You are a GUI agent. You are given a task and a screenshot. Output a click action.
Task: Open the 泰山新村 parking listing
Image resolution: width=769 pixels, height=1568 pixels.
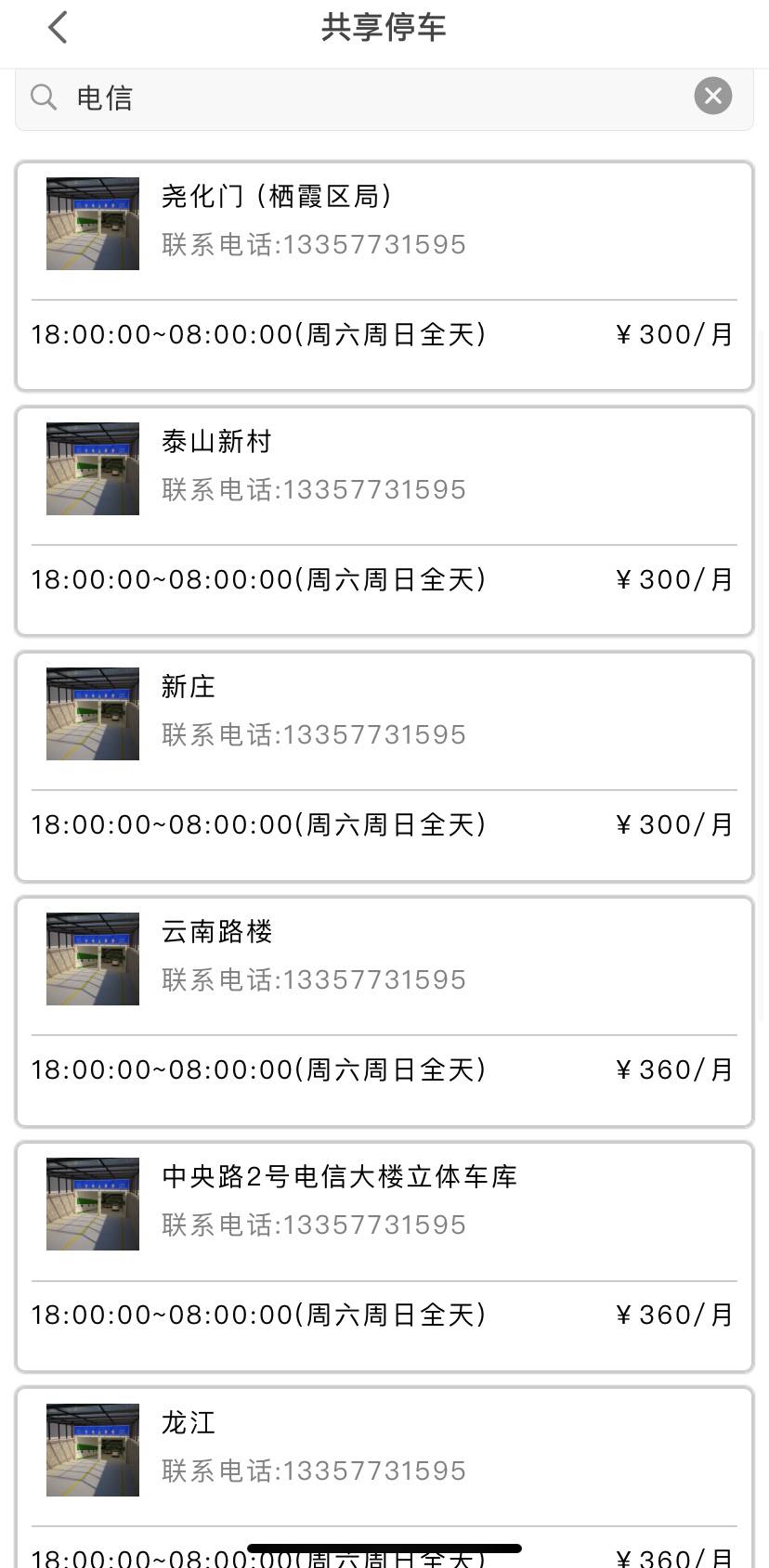(384, 522)
